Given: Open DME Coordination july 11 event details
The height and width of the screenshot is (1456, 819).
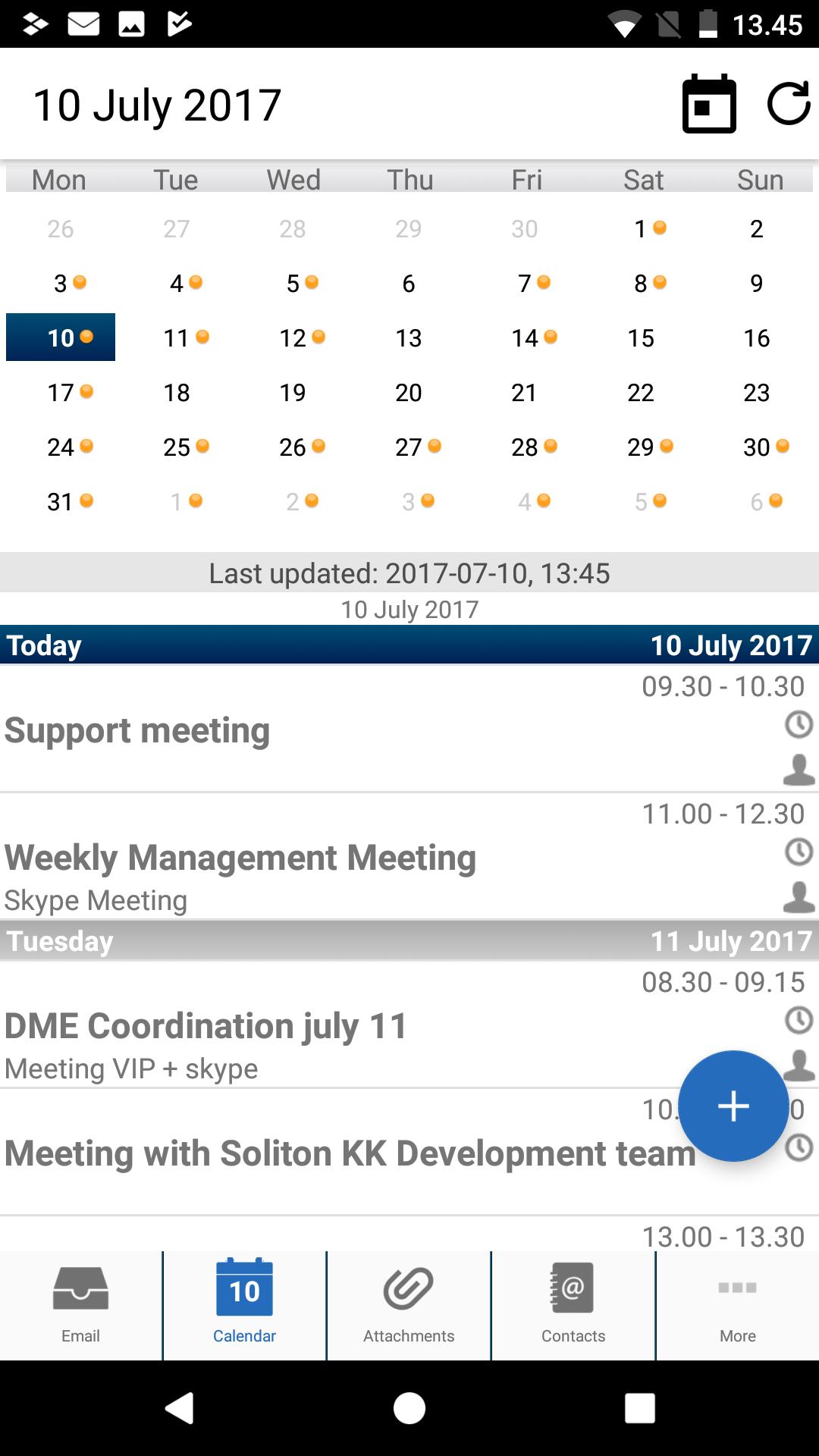Looking at the screenshot, I should (205, 1025).
